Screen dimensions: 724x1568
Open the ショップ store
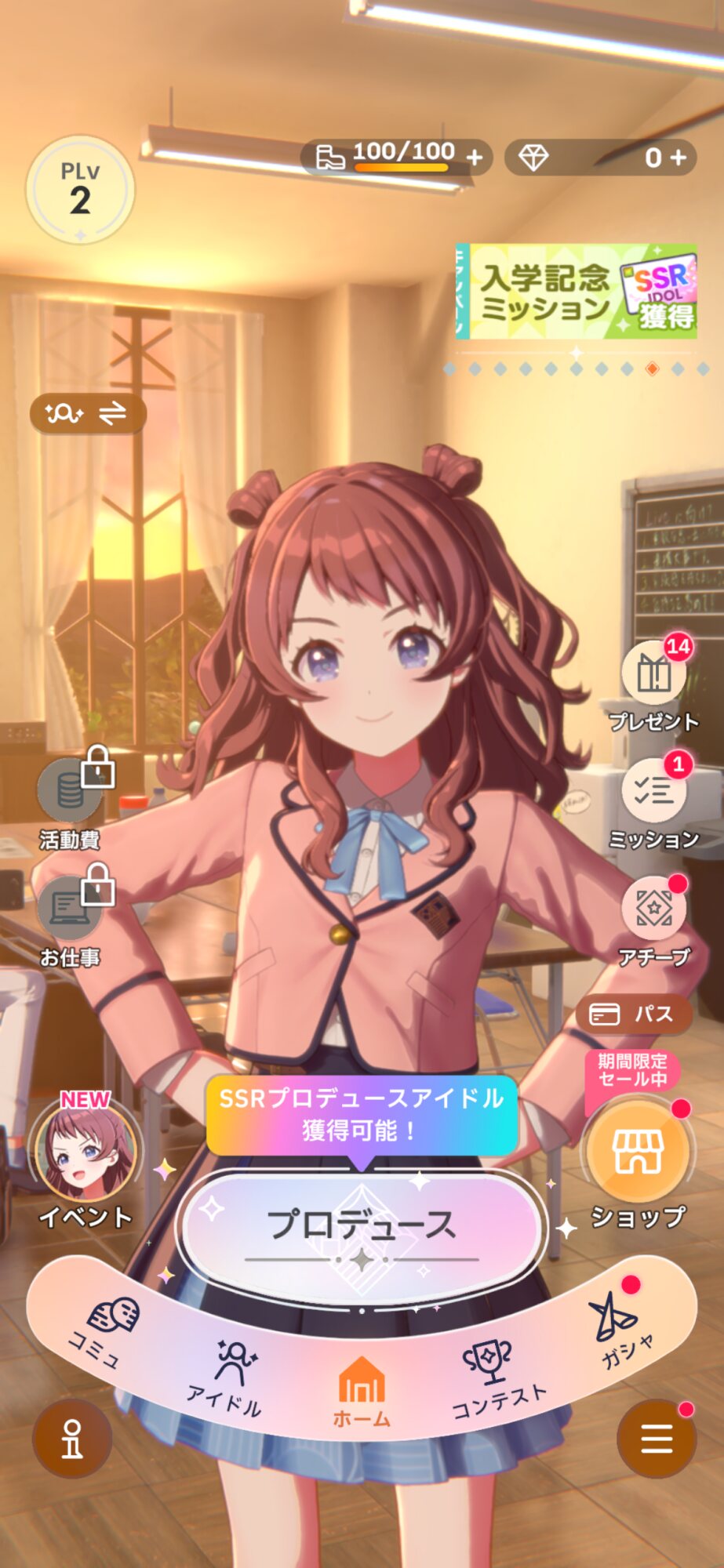pos(638,1163)
